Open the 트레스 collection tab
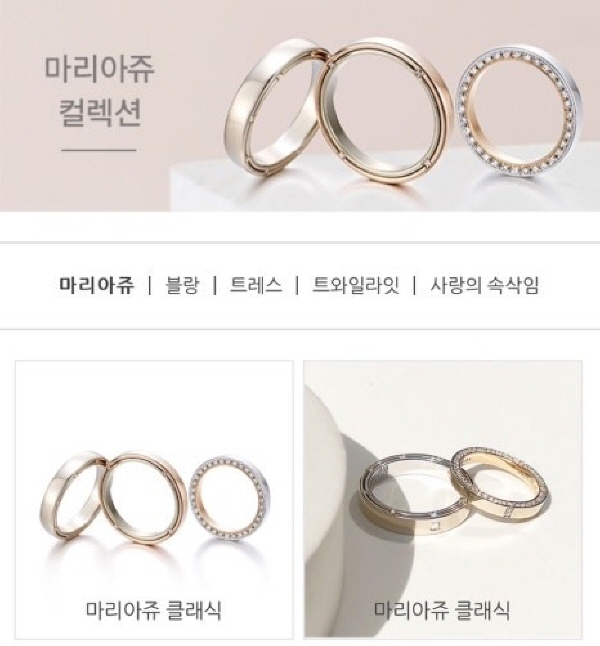 pos(256,286)
